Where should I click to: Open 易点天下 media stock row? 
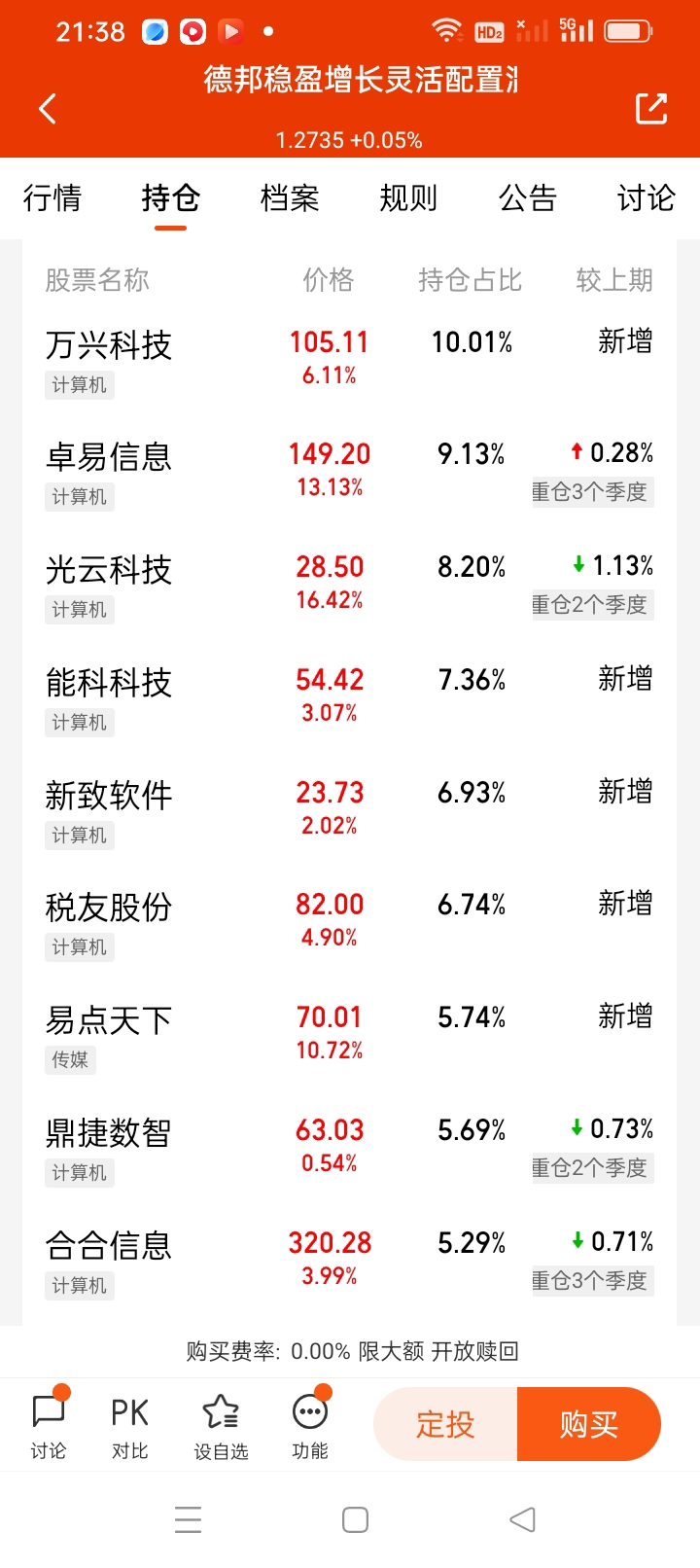109,1020
